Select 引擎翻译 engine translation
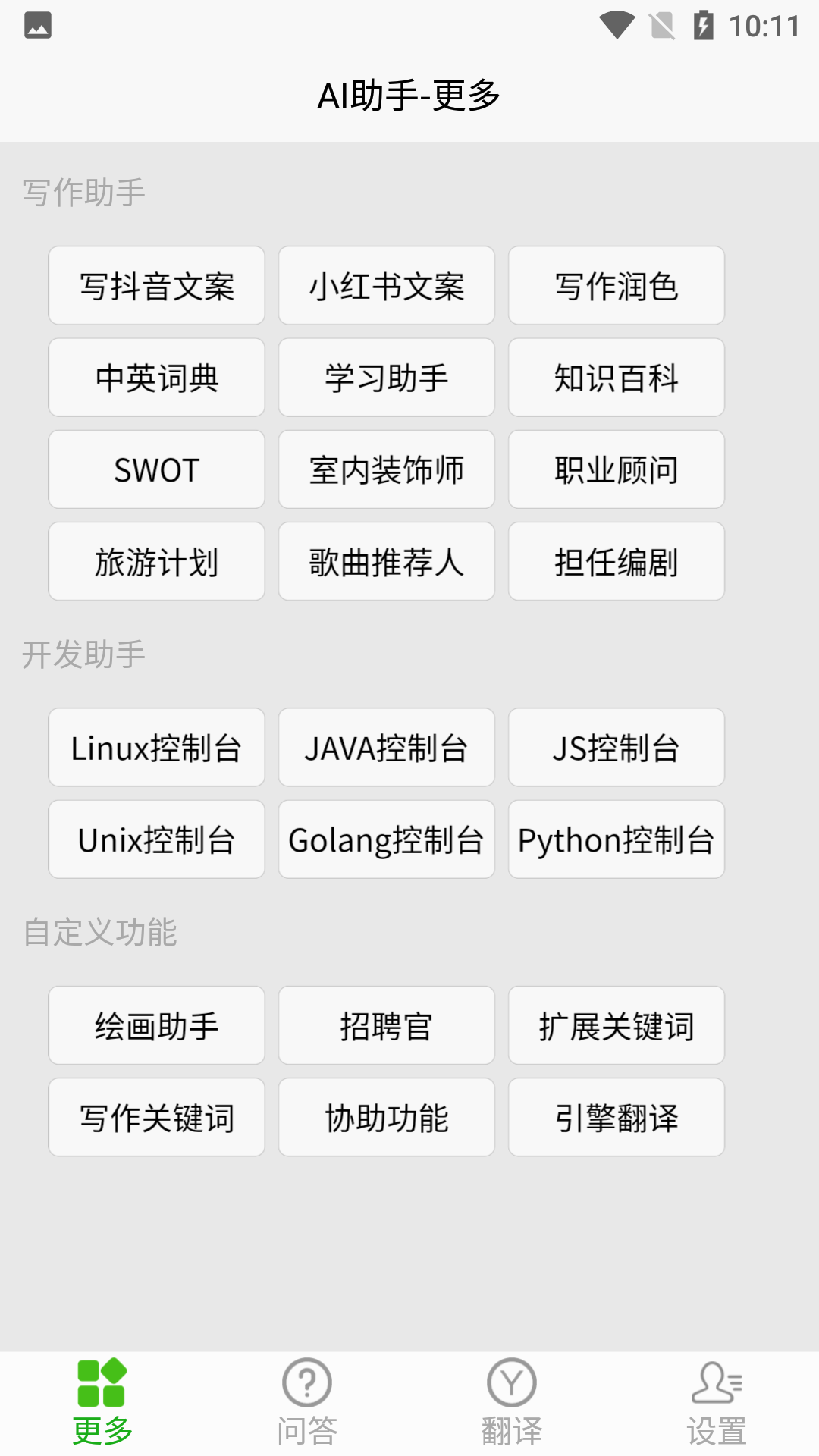 pyautogui.click(x=616, y=1117)
